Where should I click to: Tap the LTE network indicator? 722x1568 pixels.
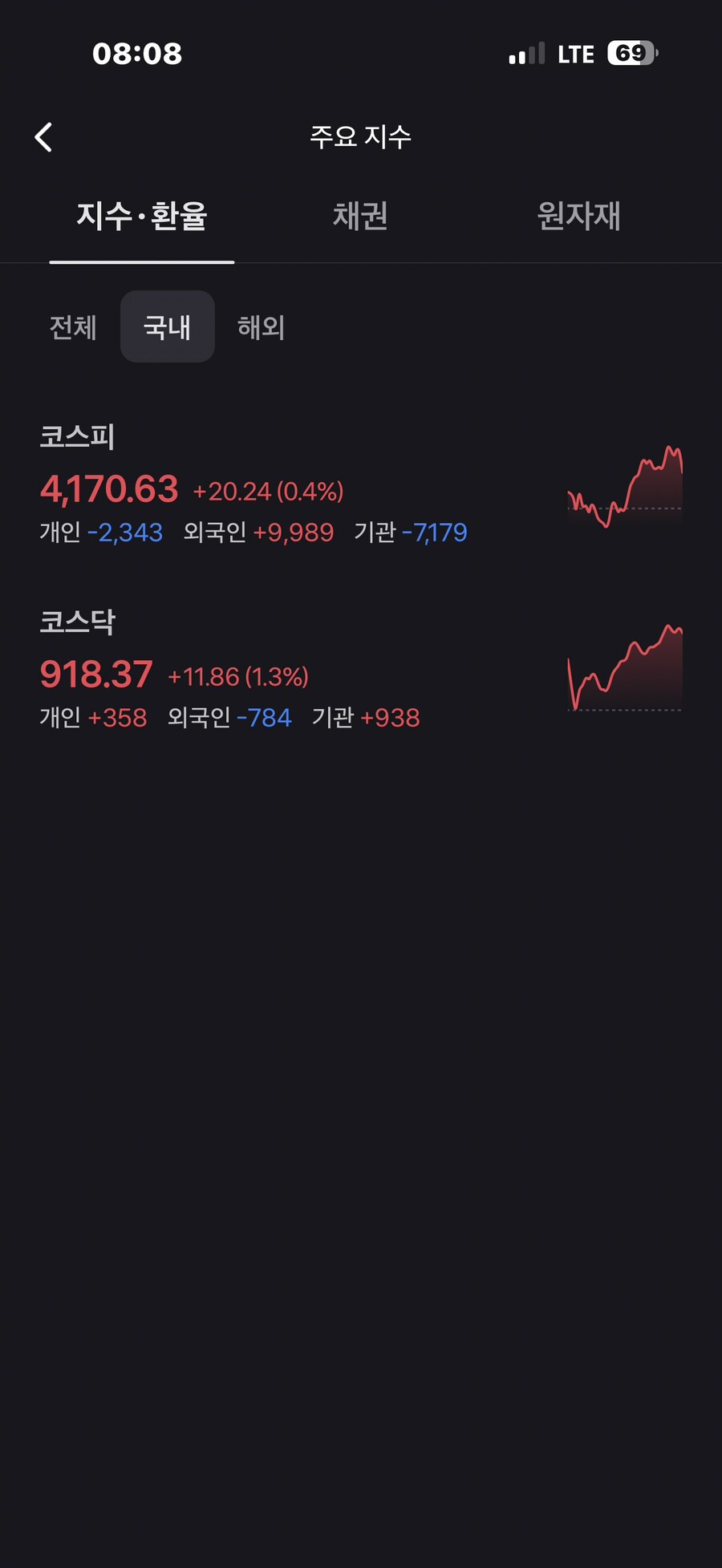click(576, 53)
